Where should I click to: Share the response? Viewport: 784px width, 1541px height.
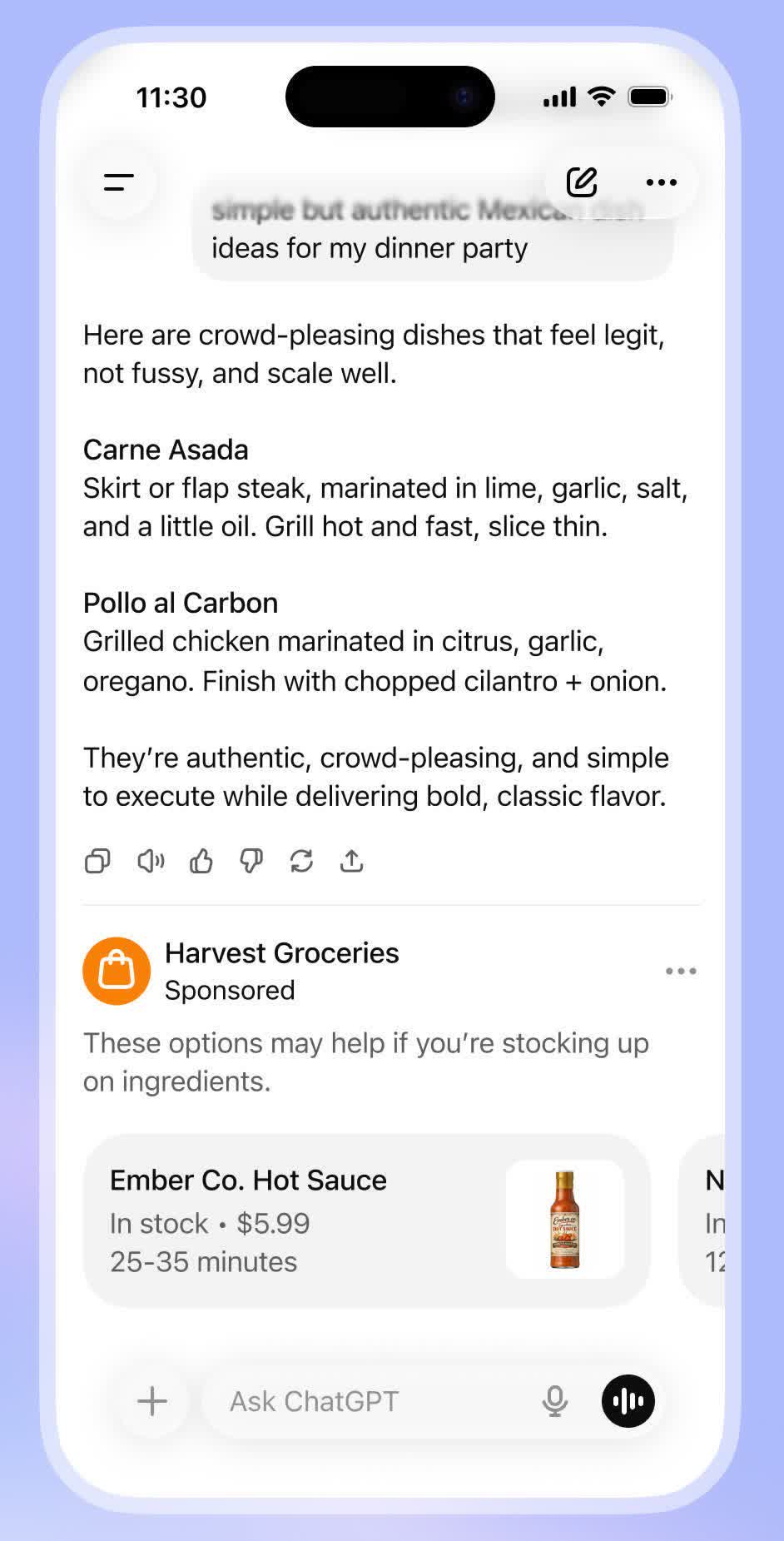click(x=352, y=861)
